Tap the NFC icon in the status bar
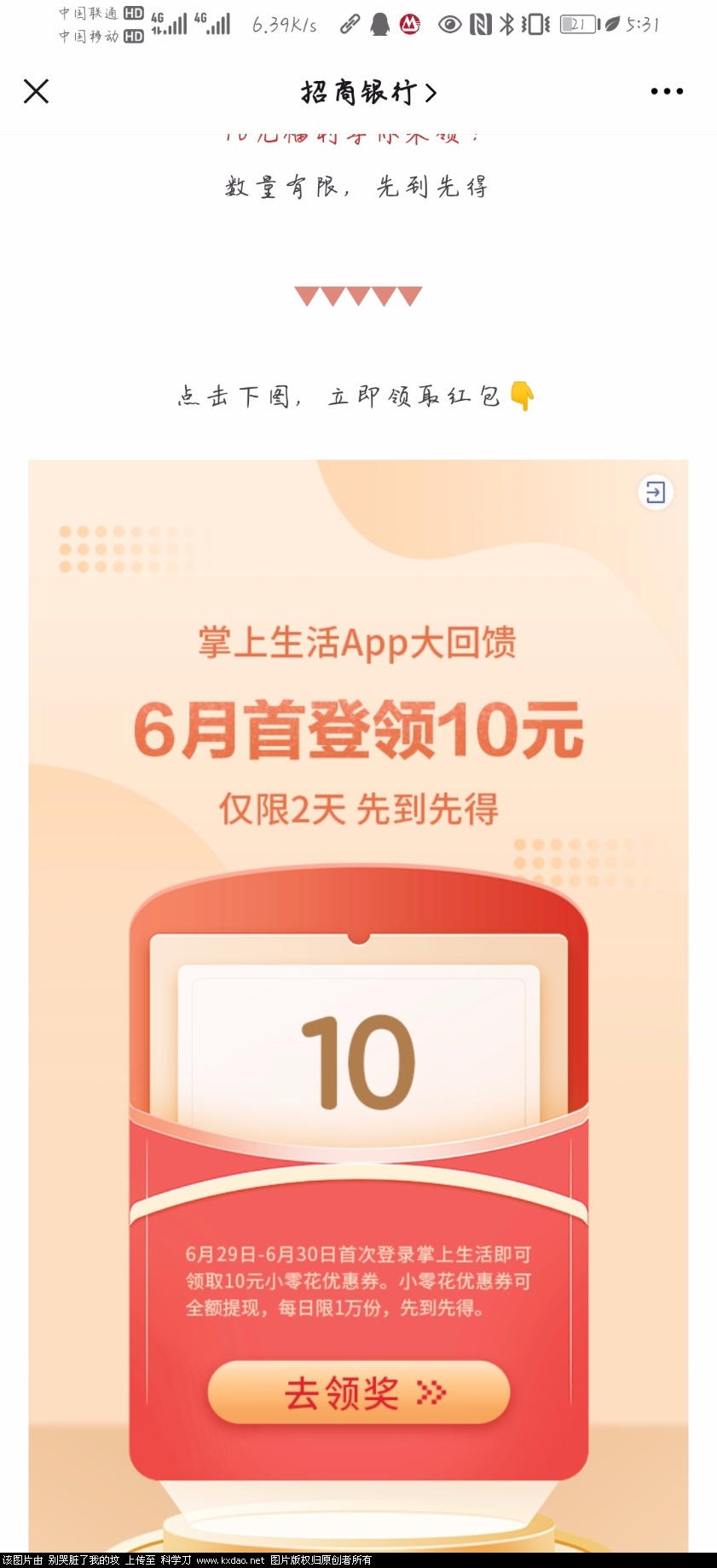This screenshot has width=717, height=1568. coord(482,26)
